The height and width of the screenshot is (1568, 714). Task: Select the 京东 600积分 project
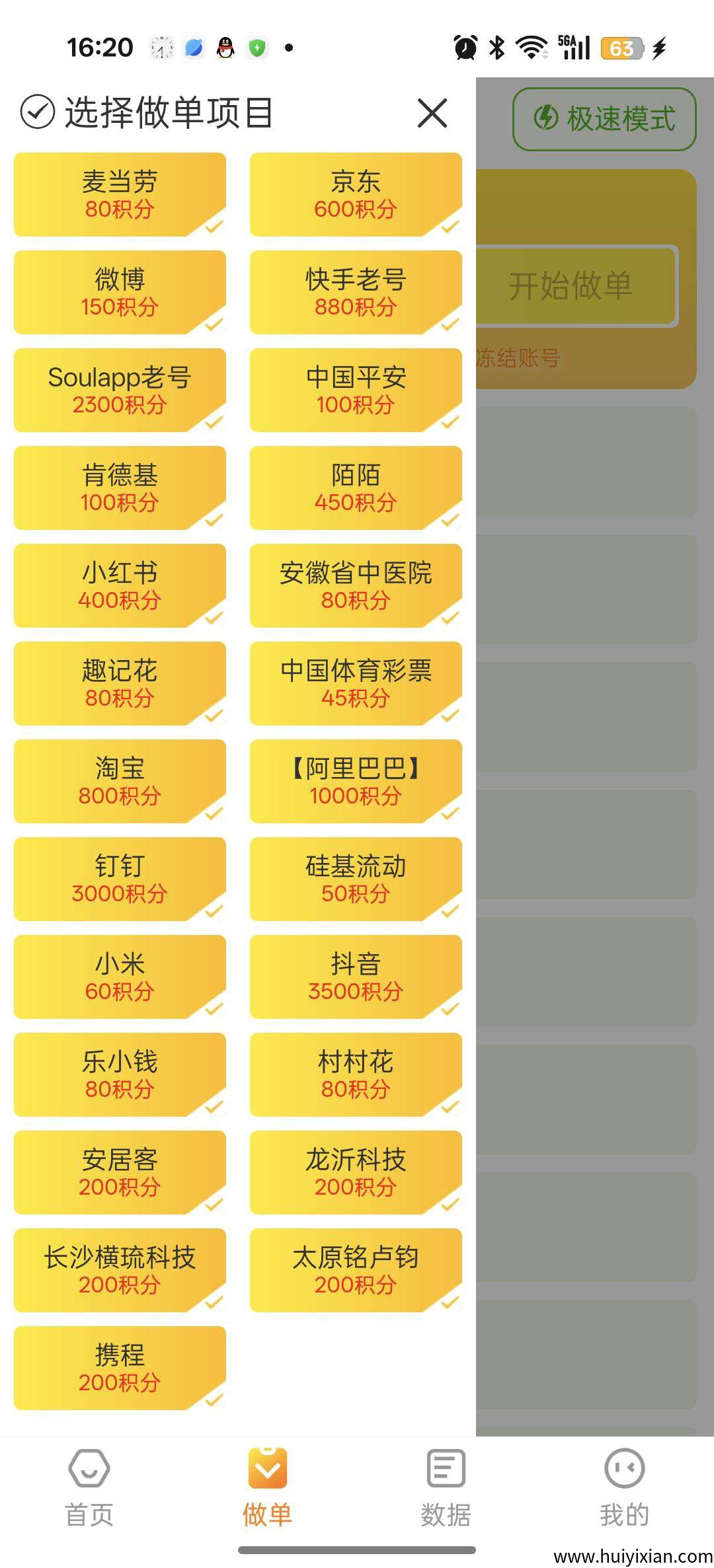(x=355, y=194)
